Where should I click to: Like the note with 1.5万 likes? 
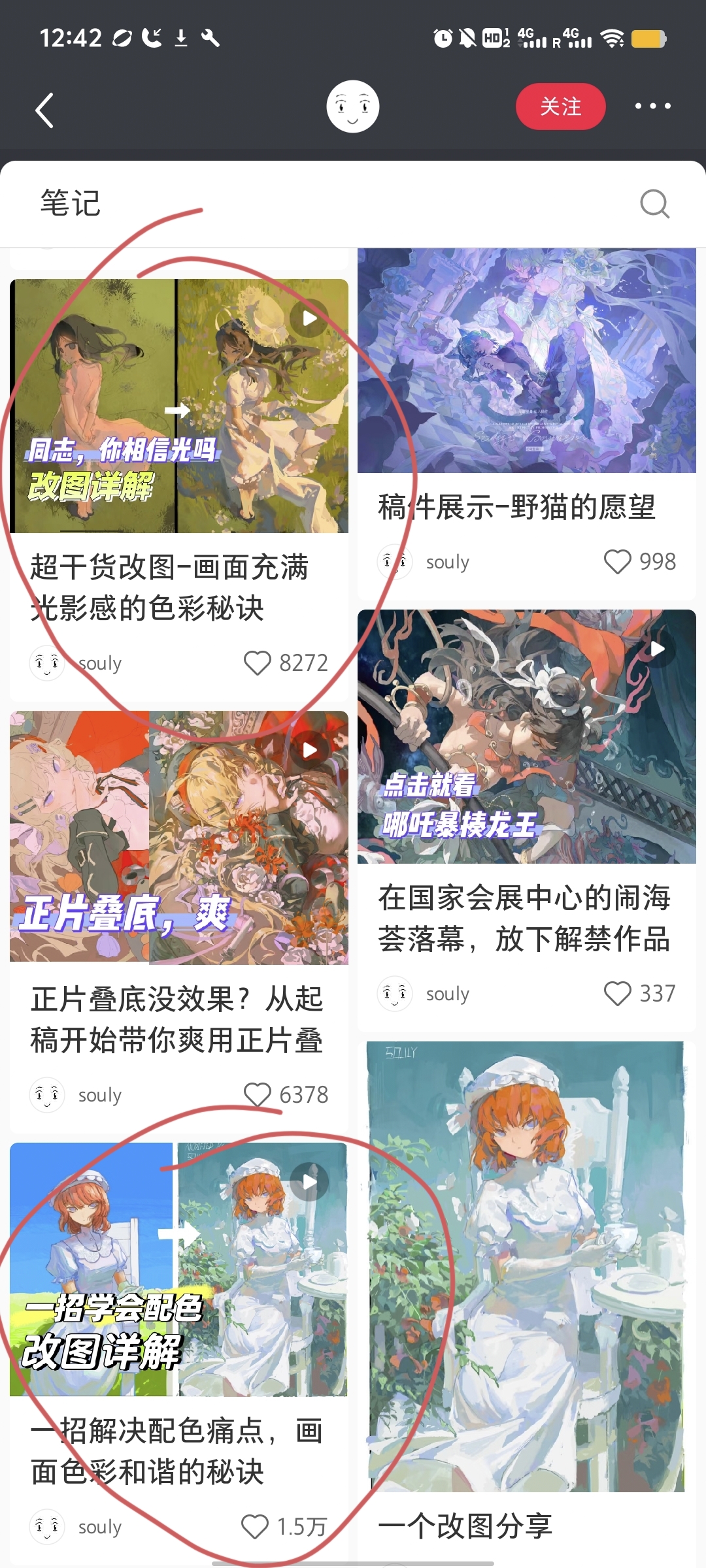[x=255, y=1527]
